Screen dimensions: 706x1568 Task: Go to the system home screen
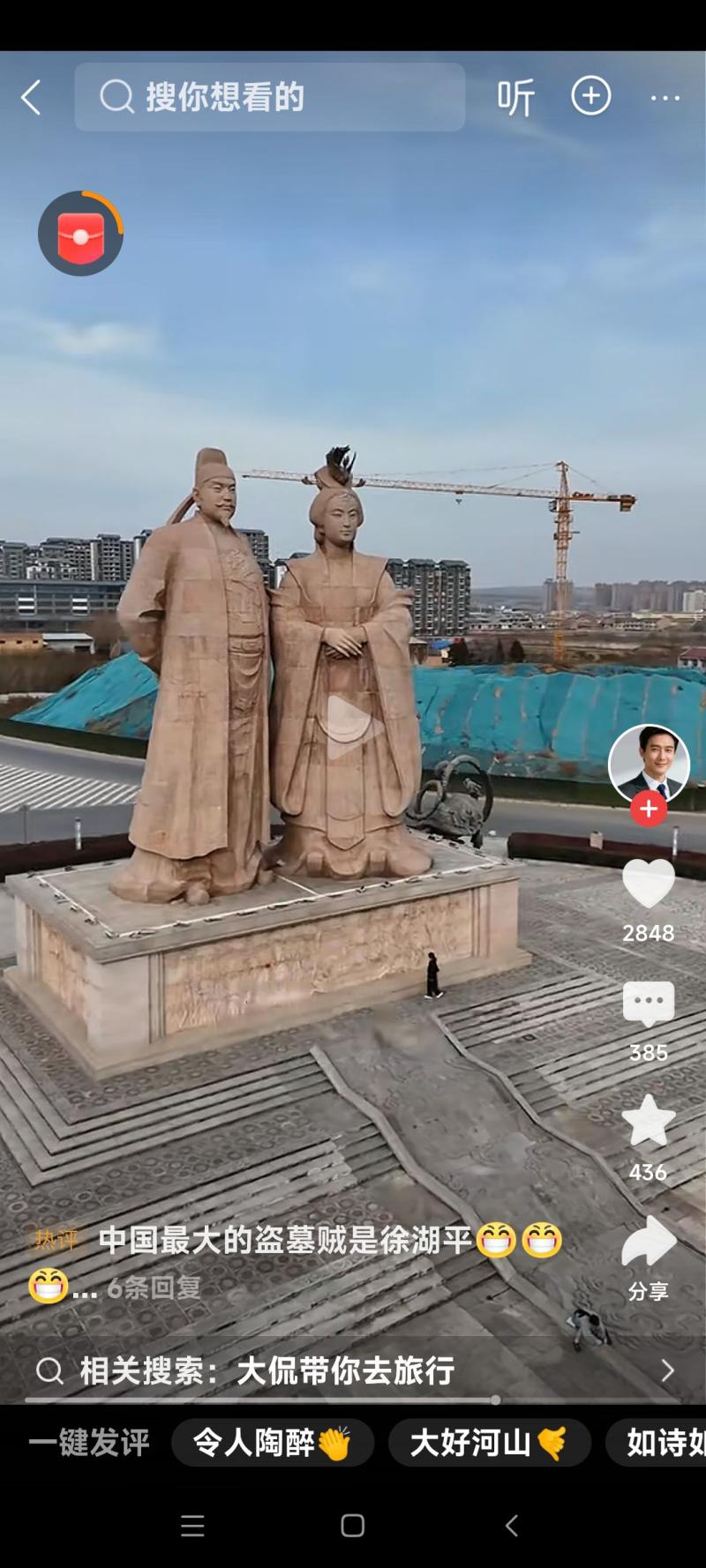[353, 1526]
